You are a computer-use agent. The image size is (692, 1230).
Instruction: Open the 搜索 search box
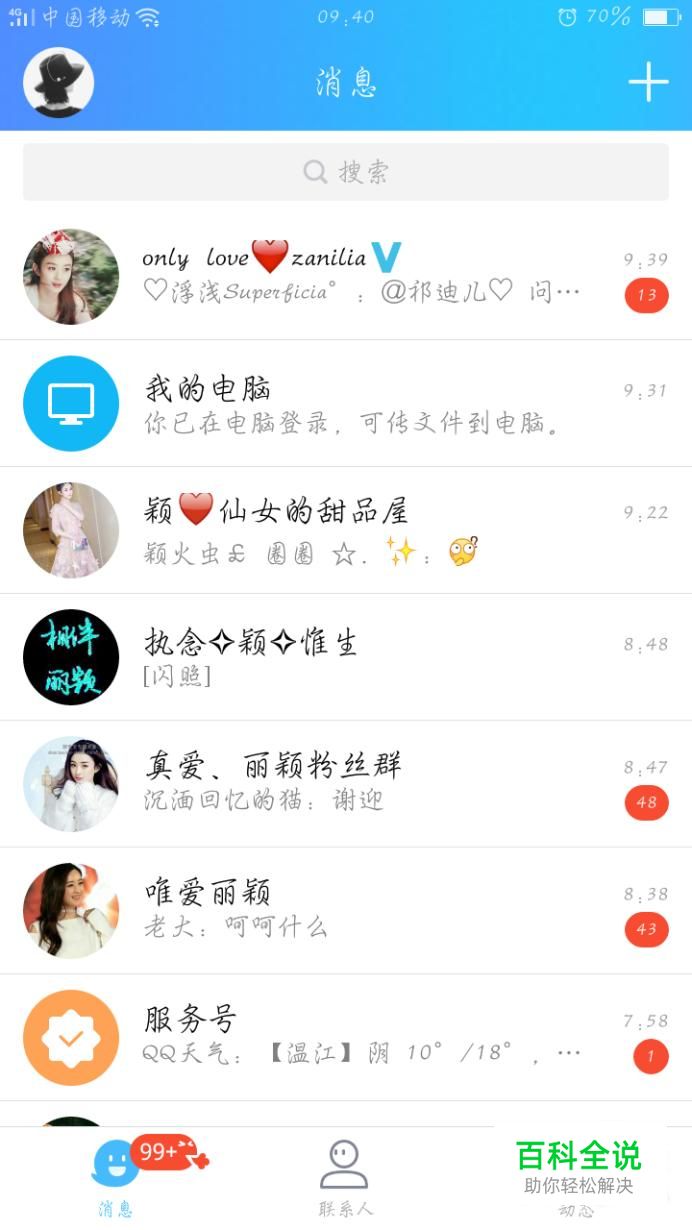(x=346, y=172)
